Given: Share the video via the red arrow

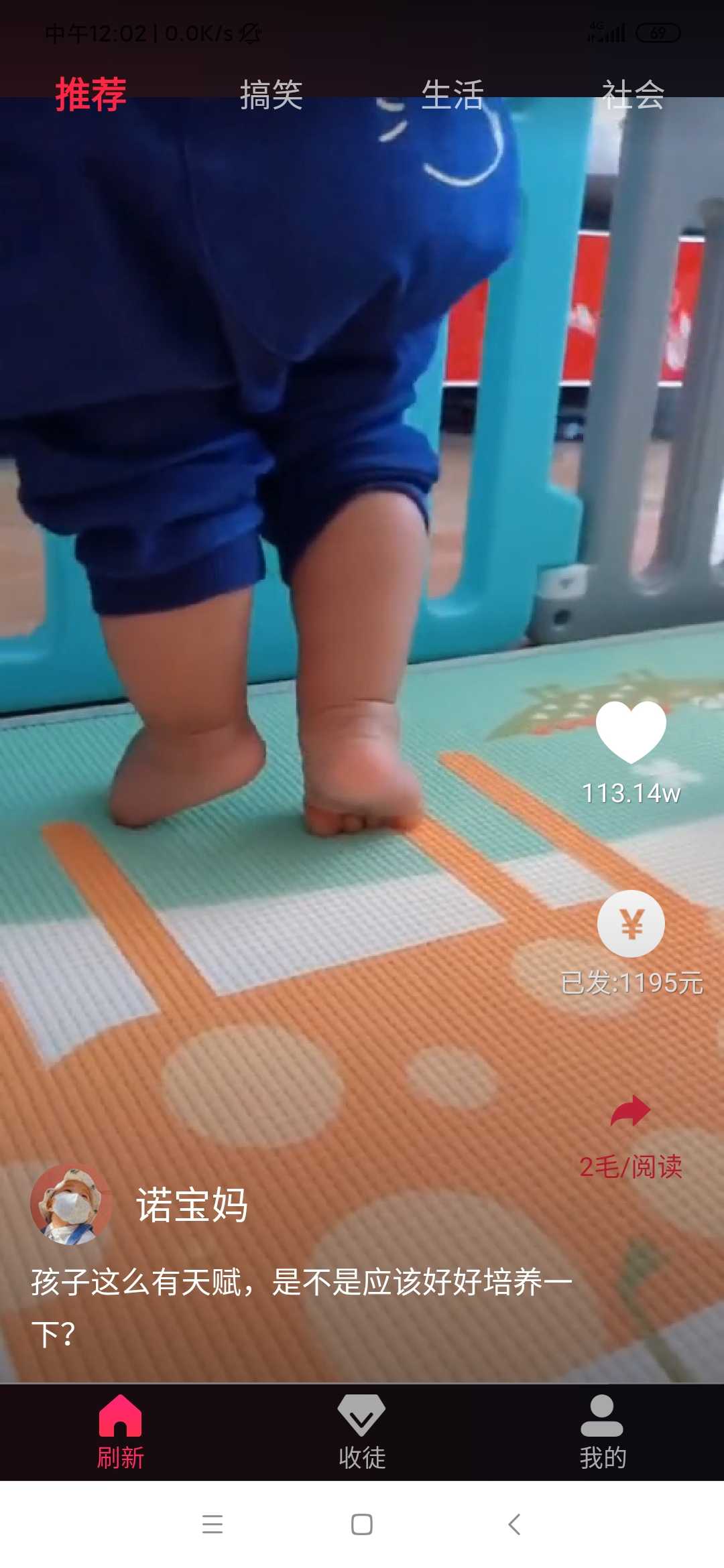Looking at the screenshot, I should 630,1111.
